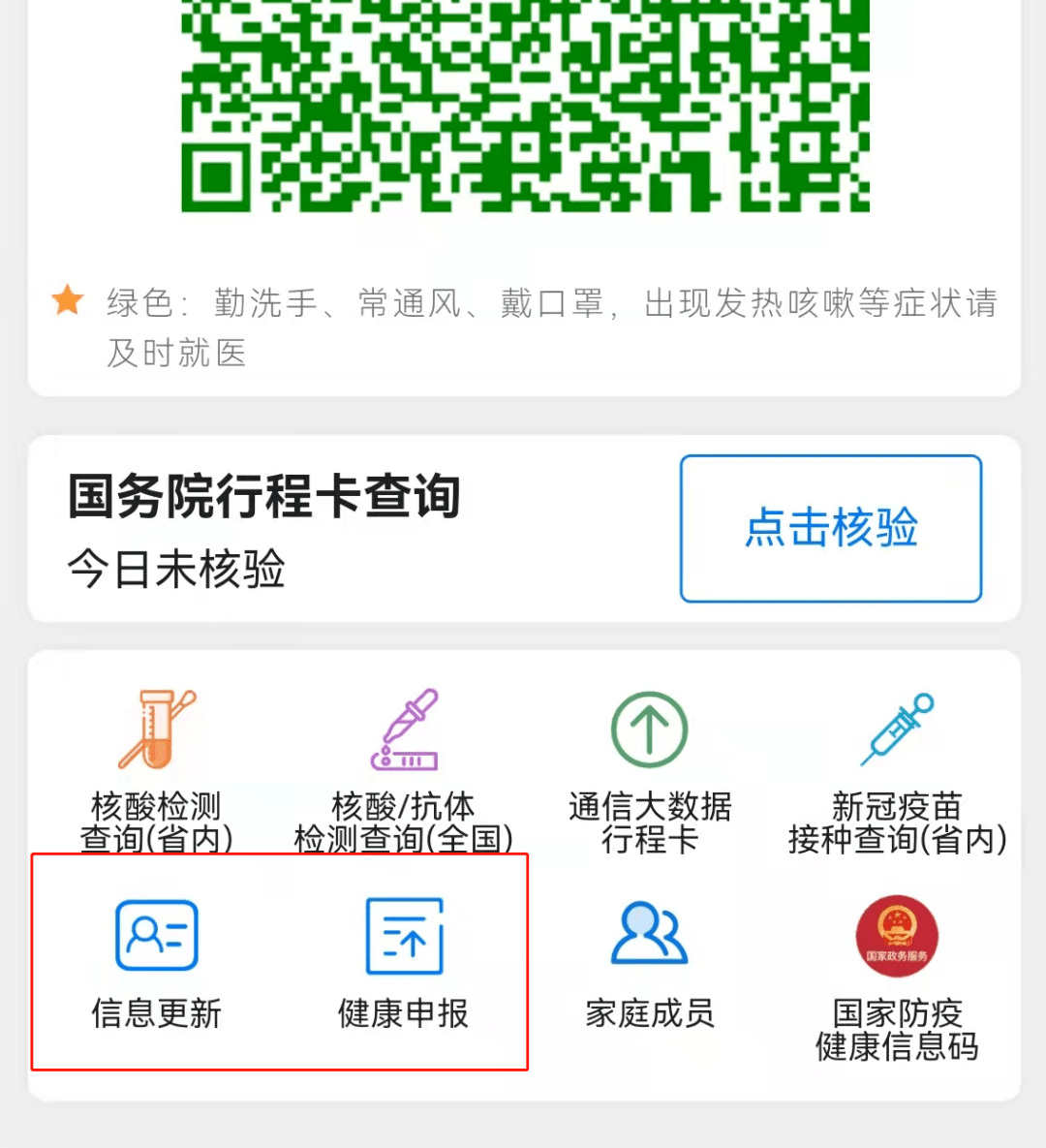Image resolution: width=1046 pixels, height=1148 pixels.
Task: Click the orange star beside the green notice
Action: click(x=68, y=301)
